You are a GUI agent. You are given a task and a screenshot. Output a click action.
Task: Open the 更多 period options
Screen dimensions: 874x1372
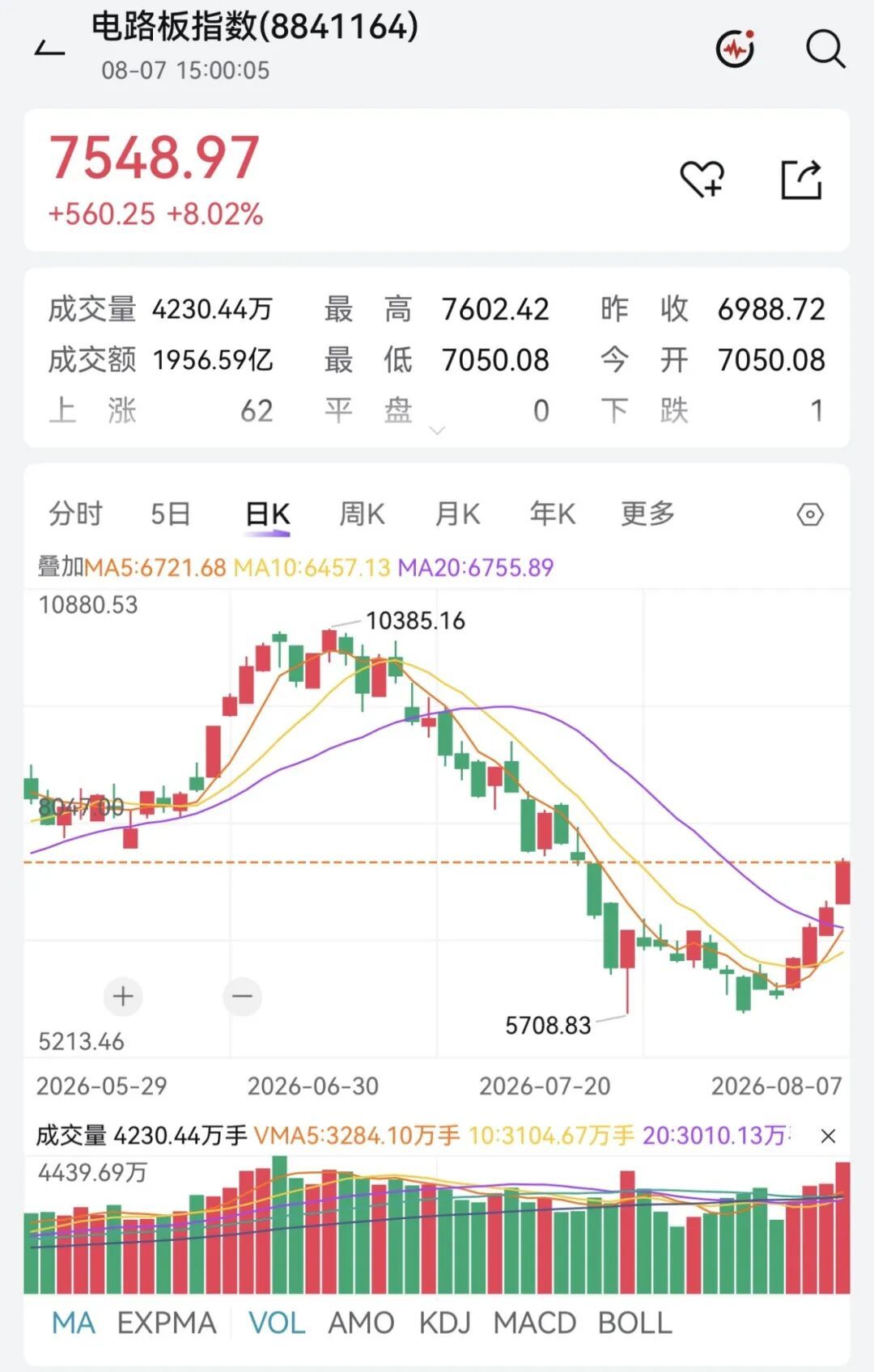647,514
